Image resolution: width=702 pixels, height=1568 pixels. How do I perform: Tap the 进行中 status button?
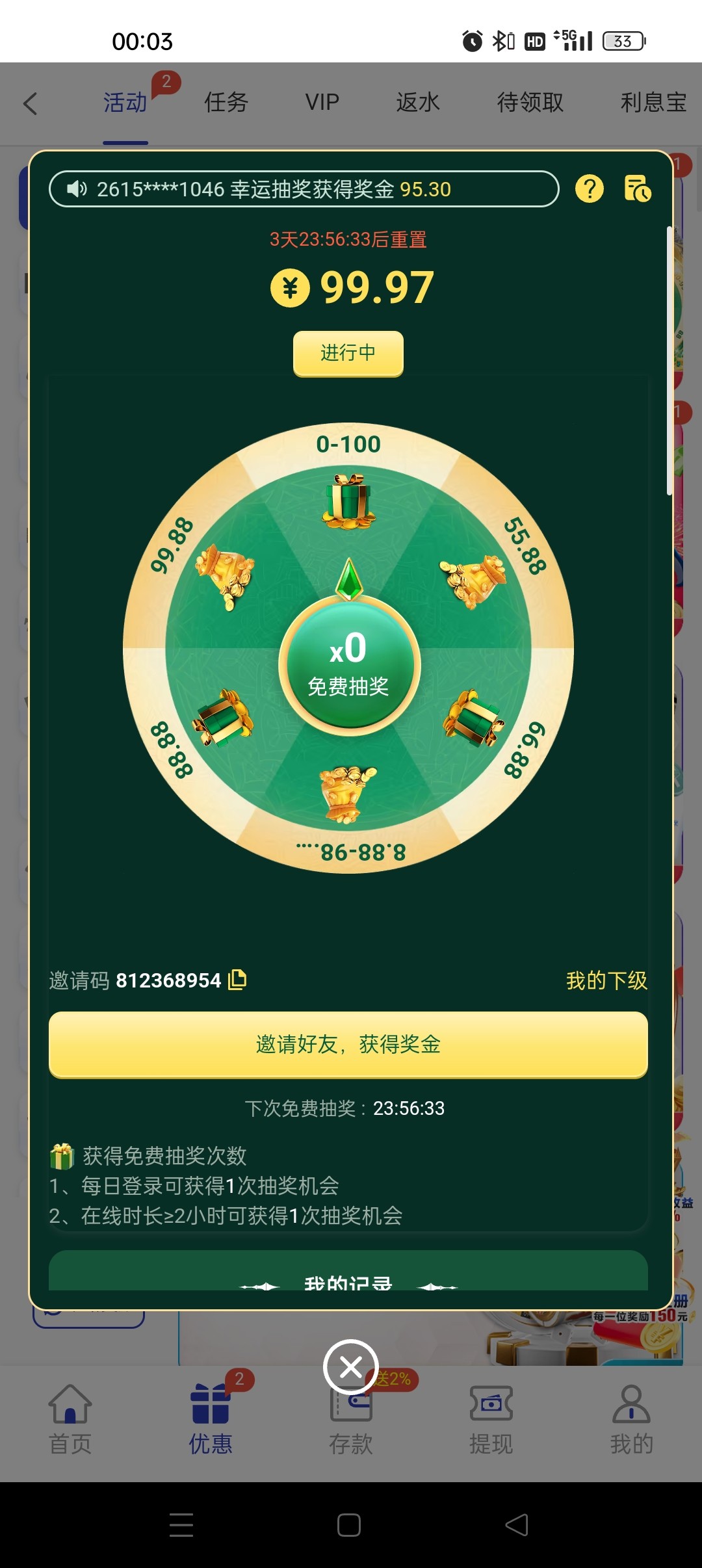click(348, 353)
